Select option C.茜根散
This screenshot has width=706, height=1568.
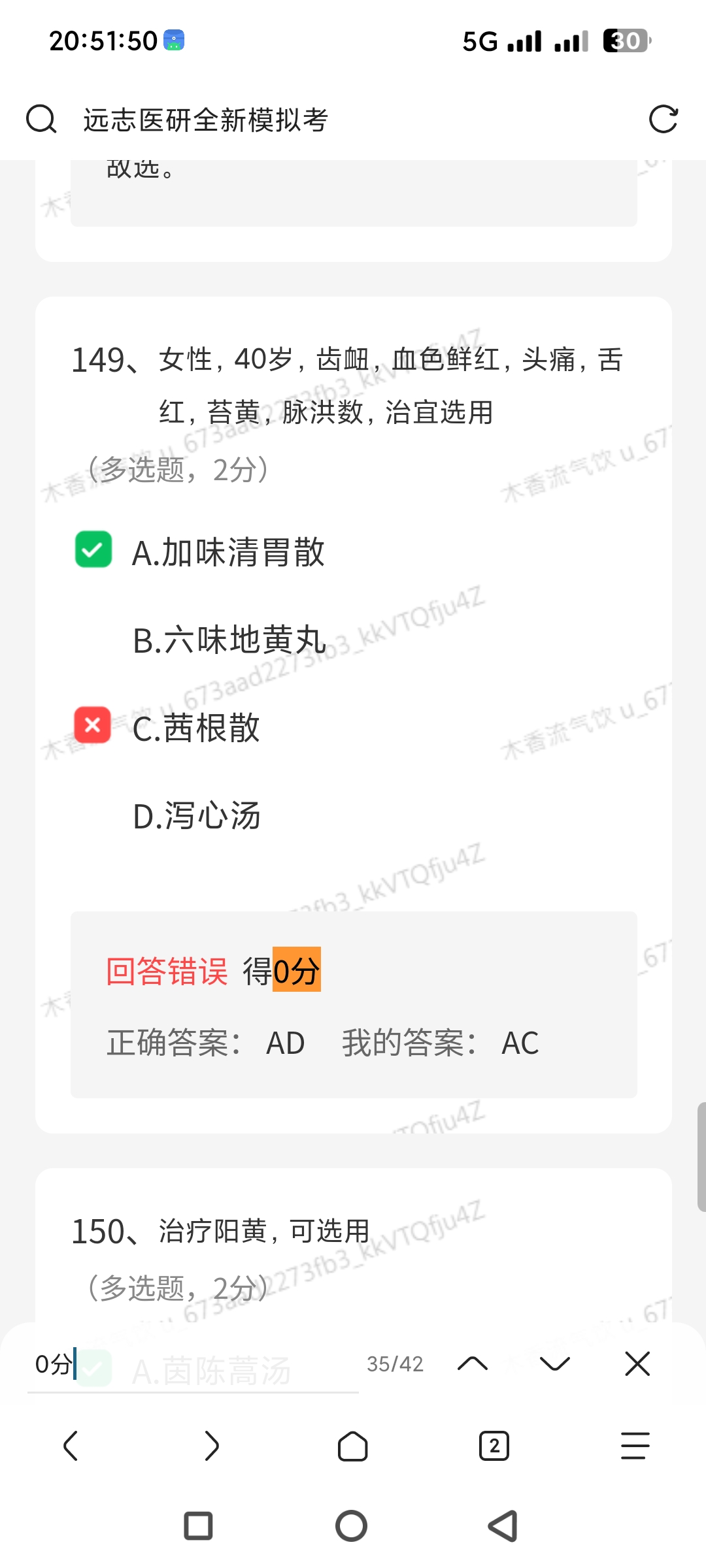pyautogui.click(x=196, y=728)
